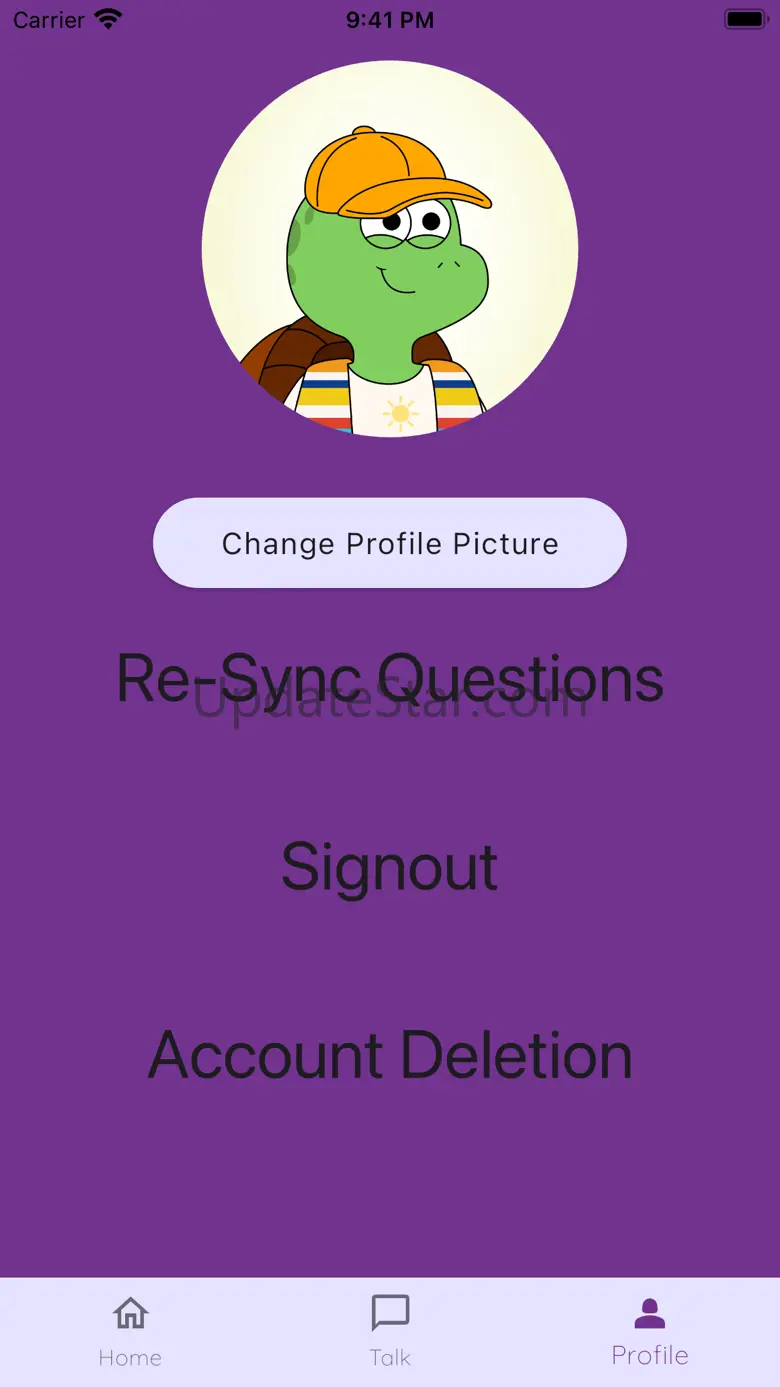Sign out with the Signout option
The image size is (780, 1387).
point(389,866)
